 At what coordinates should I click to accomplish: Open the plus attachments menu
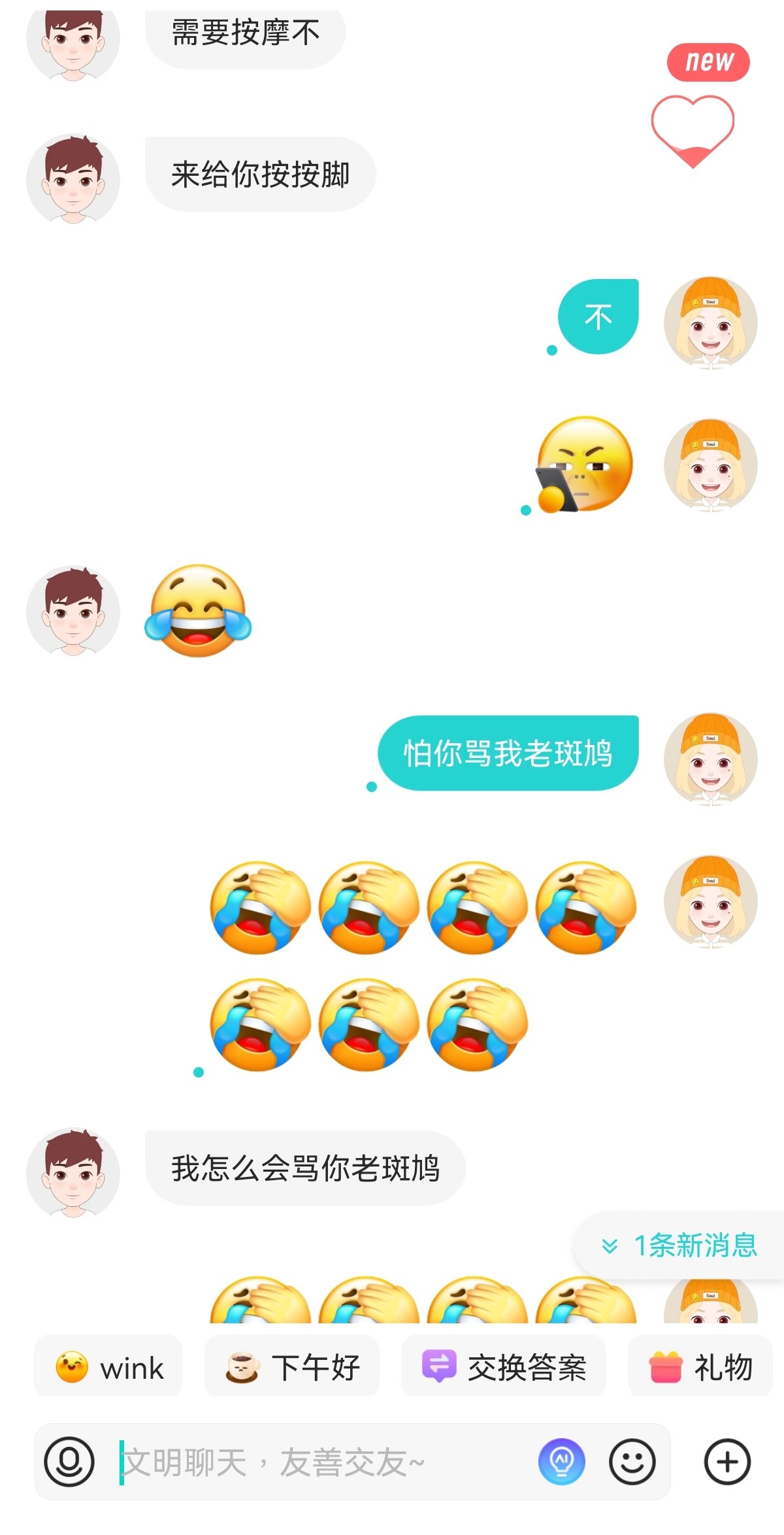(x=727, y=1462)
